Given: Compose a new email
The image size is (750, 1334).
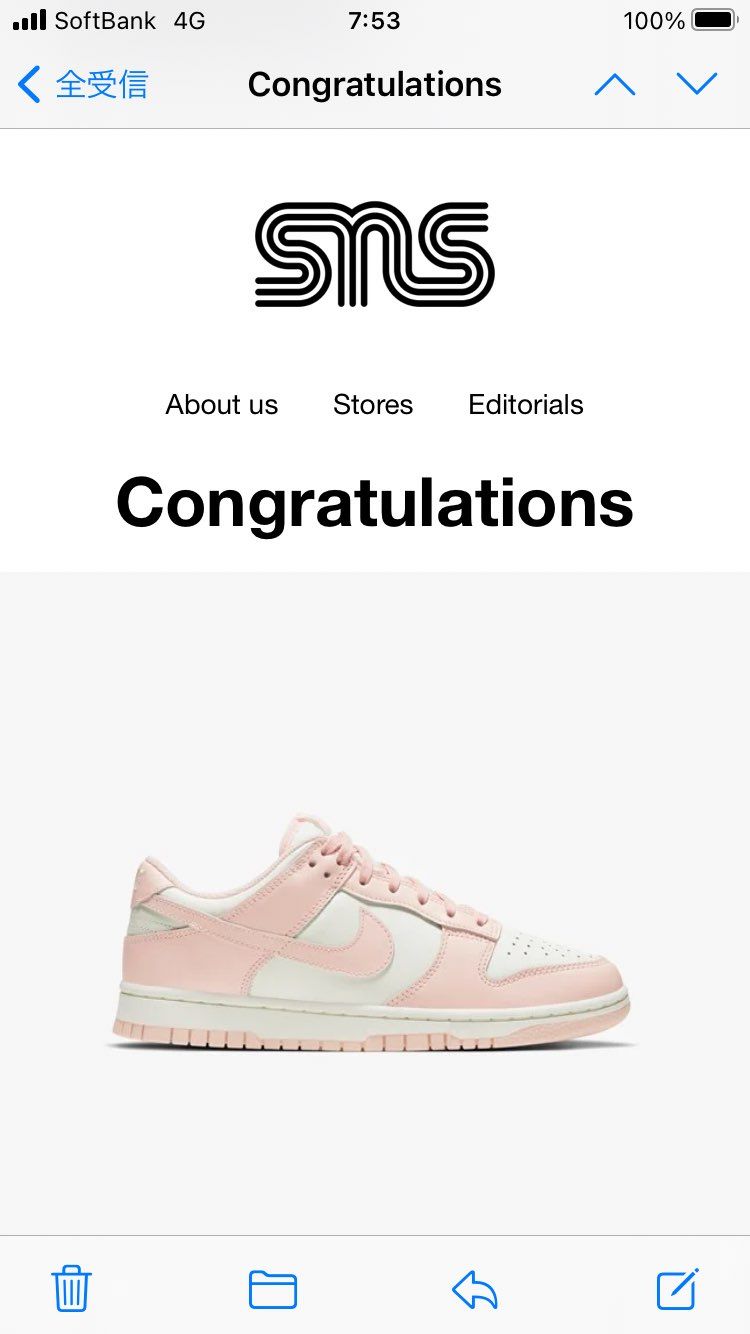Looking at the screenshot, I should pos(678,1288).
